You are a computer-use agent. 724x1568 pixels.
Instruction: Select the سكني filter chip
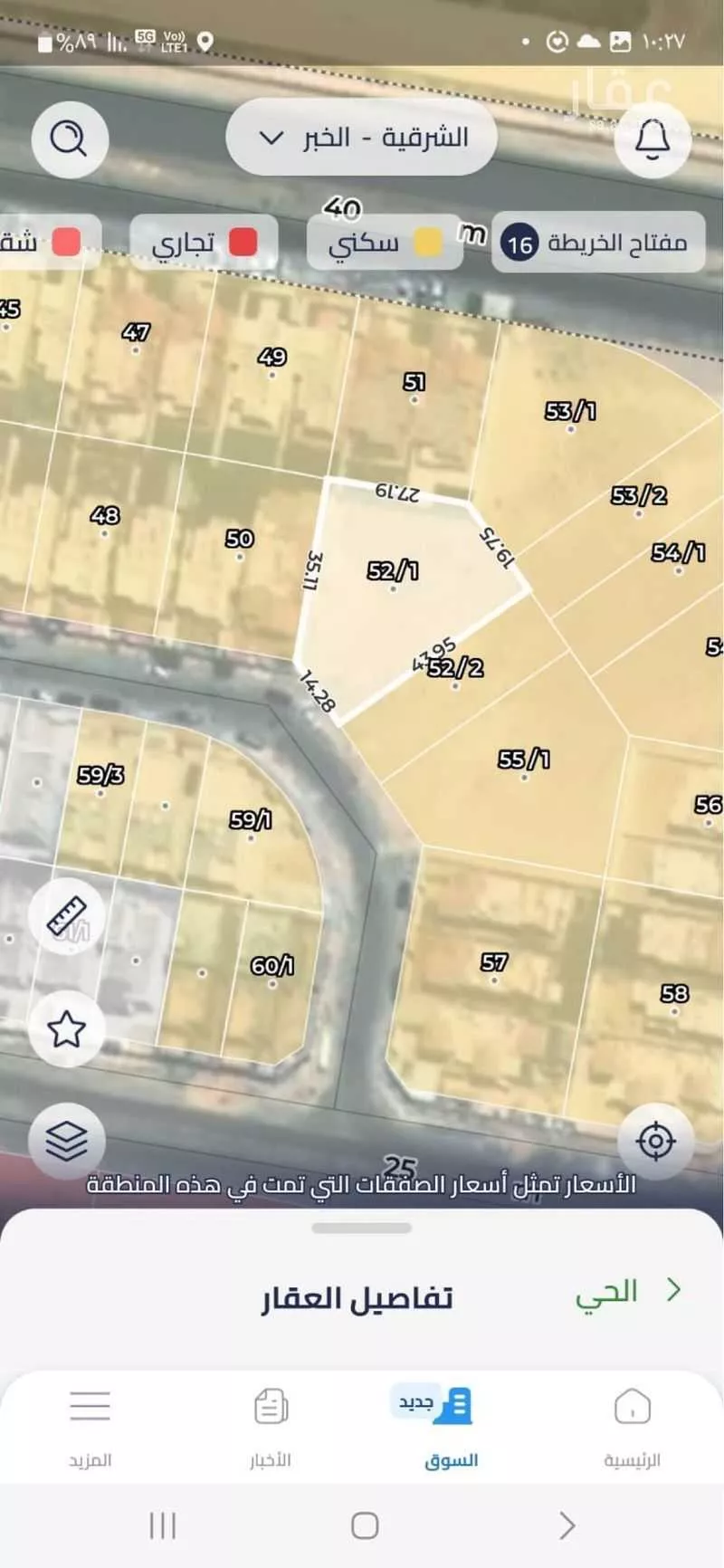click(385, 243)
